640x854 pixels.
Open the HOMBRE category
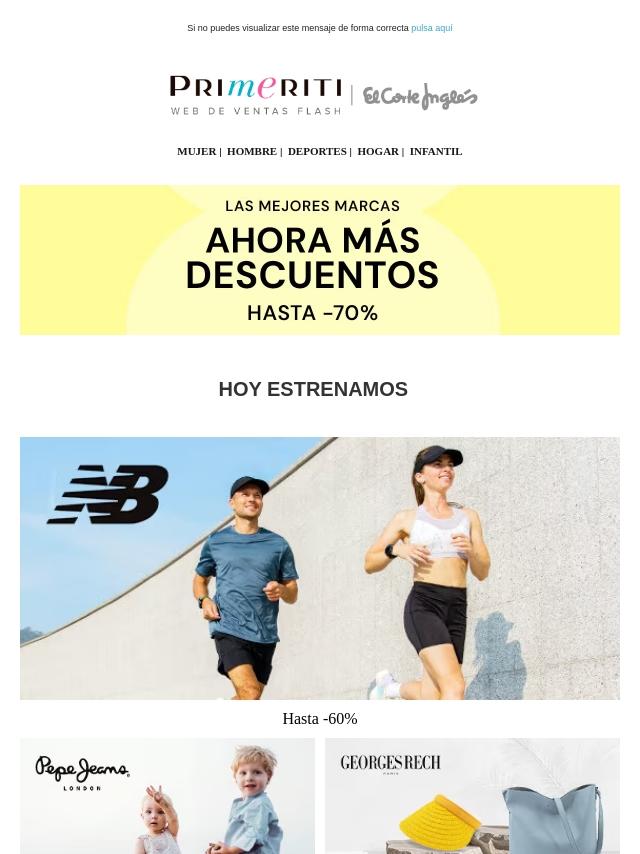251,152
